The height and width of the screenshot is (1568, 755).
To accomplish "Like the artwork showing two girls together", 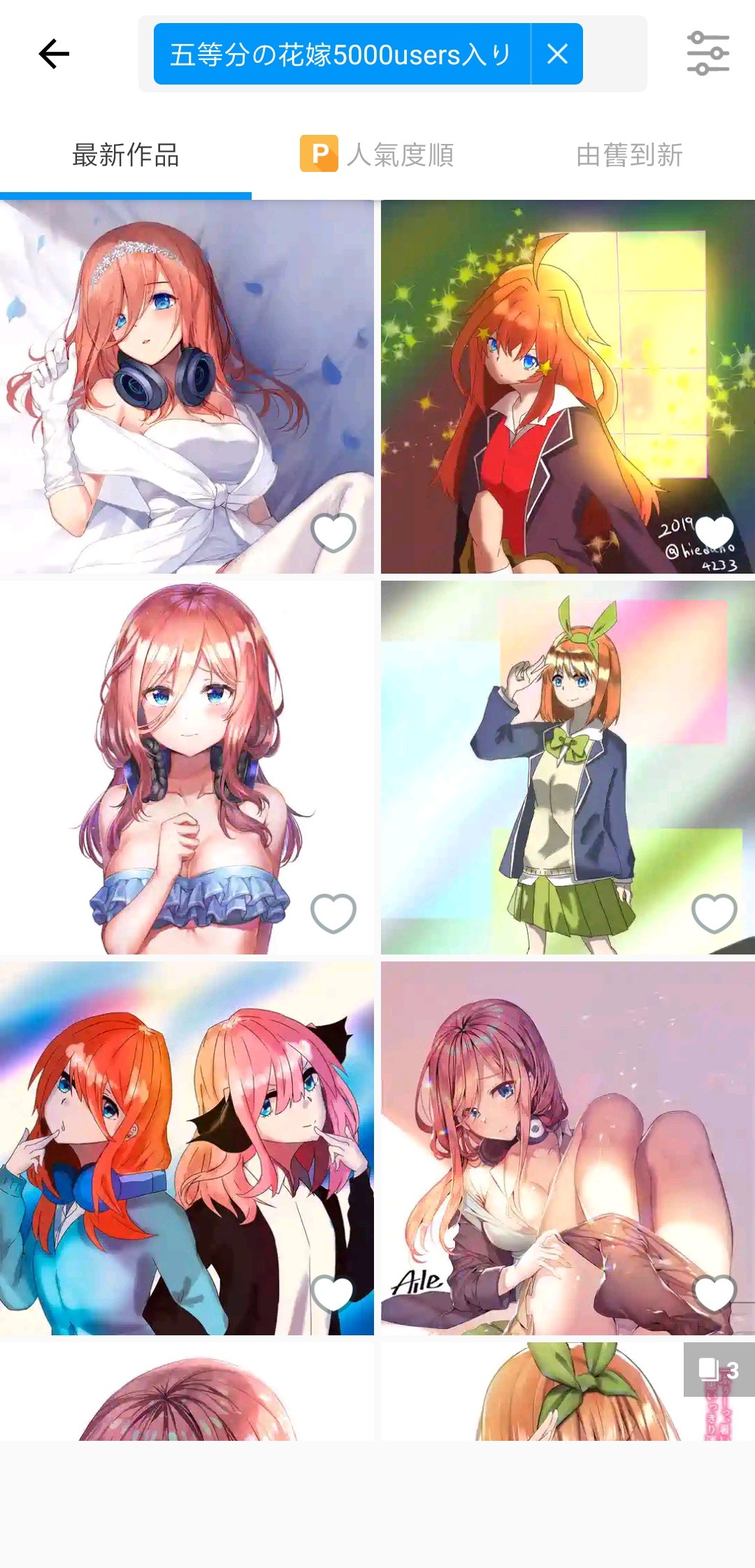I will coord(333,1293).
